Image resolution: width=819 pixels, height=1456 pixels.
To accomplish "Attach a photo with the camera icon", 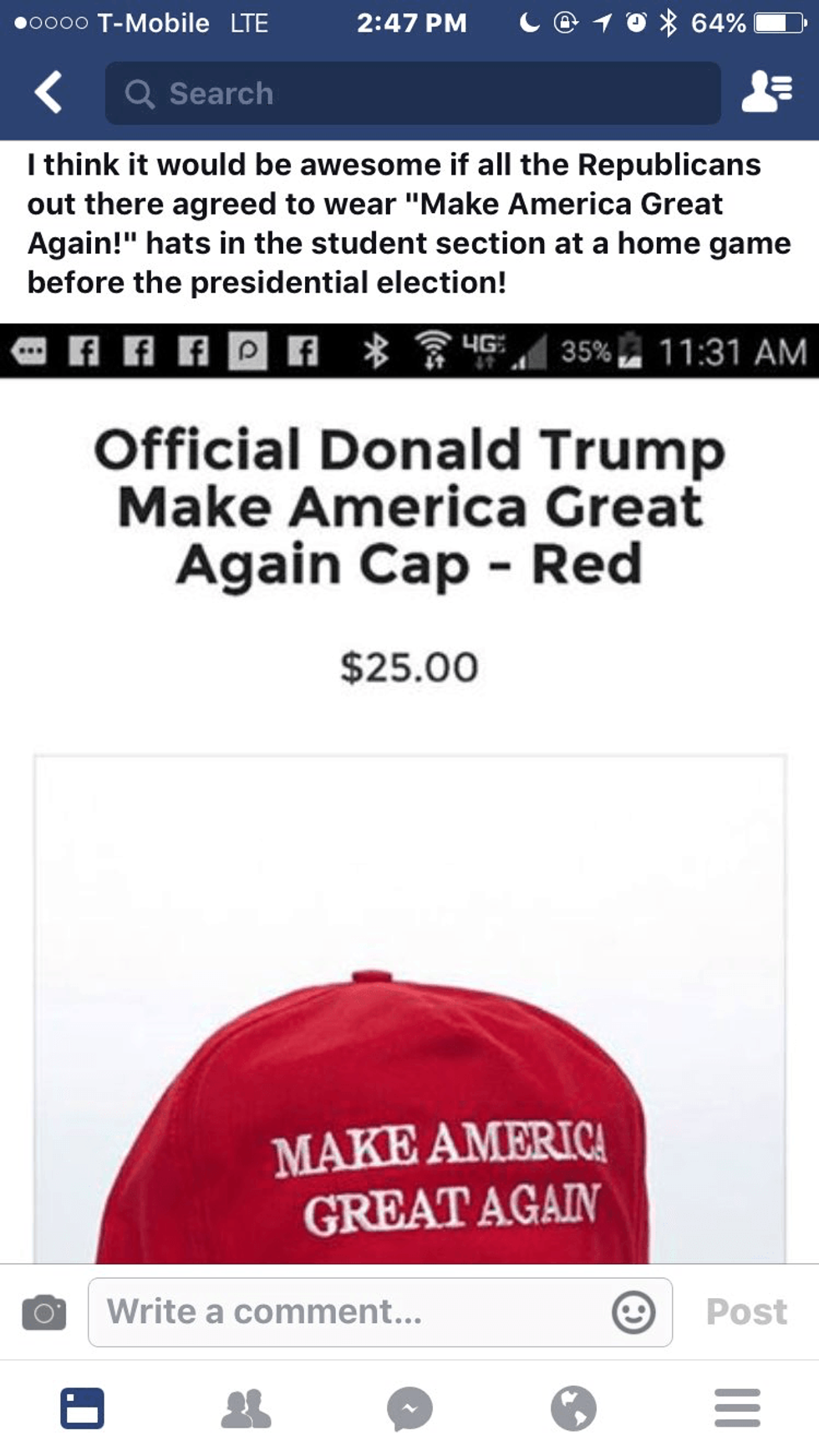I will pyautogui.click(x=43, y=1311).
